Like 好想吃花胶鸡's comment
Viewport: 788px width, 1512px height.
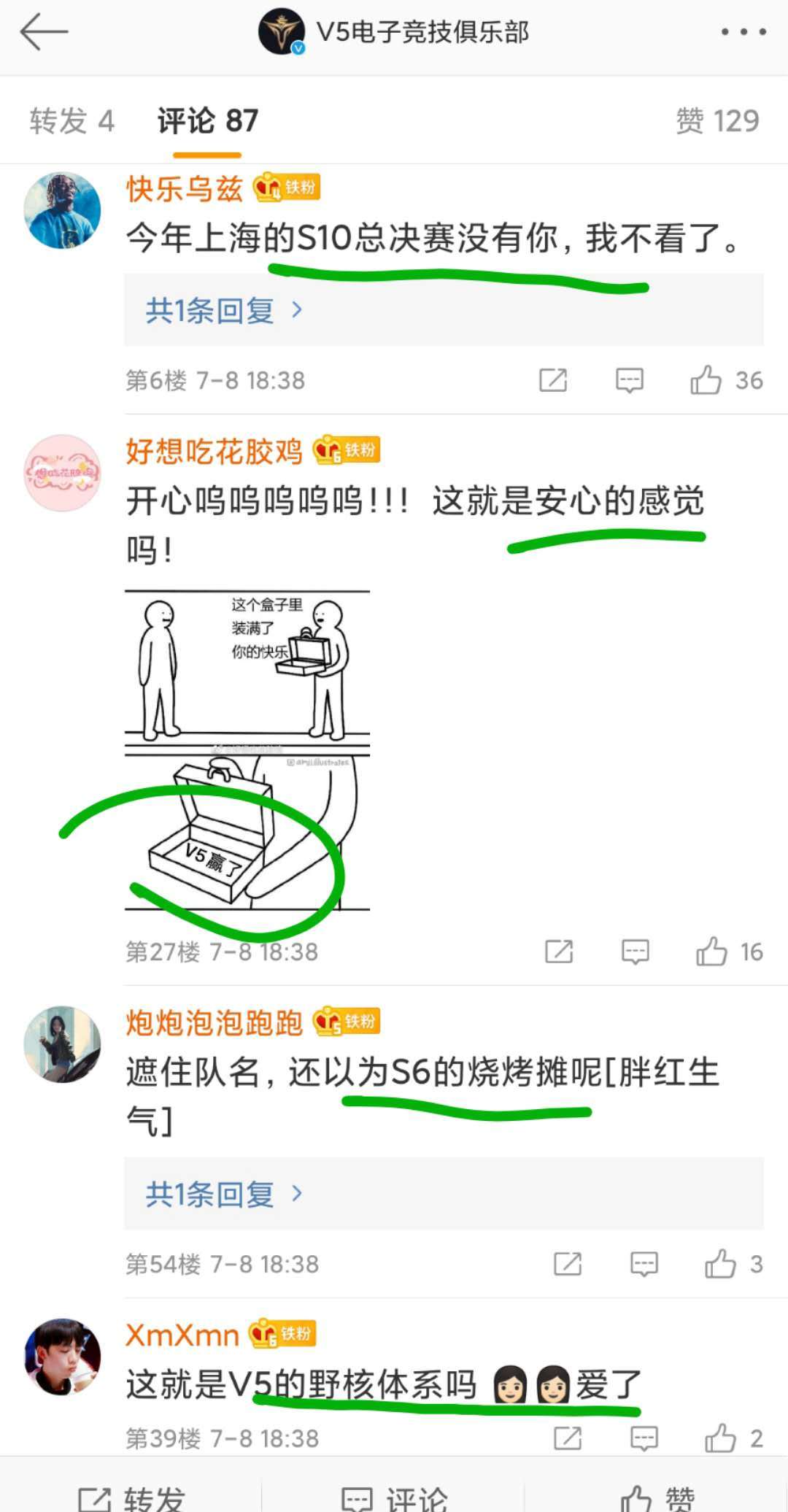coord(712,952)
